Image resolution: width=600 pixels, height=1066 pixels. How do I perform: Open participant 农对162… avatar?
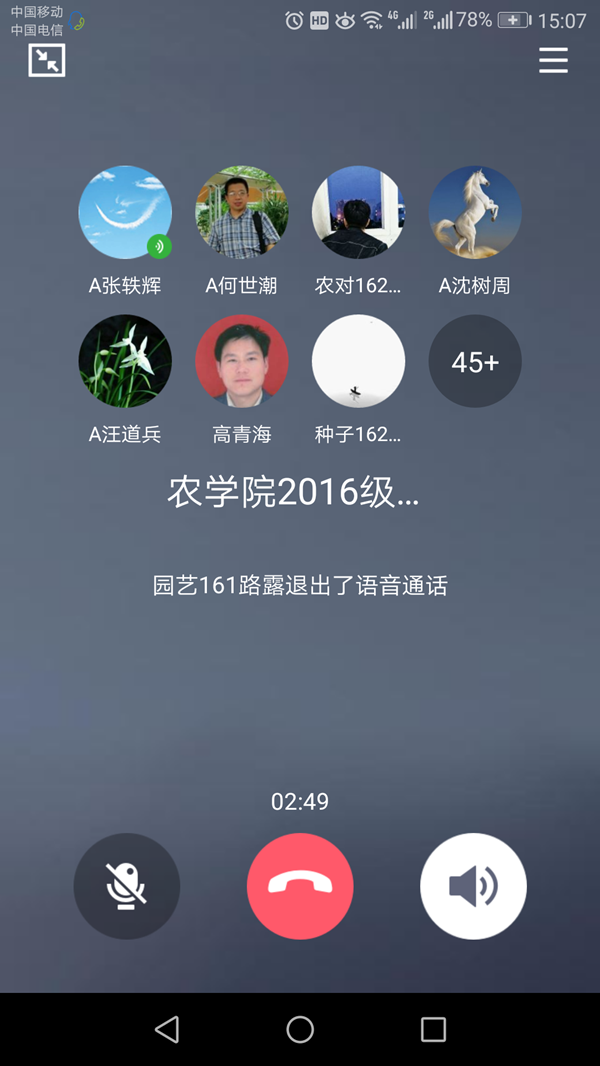pyautogui.click(x=358, y=212)
